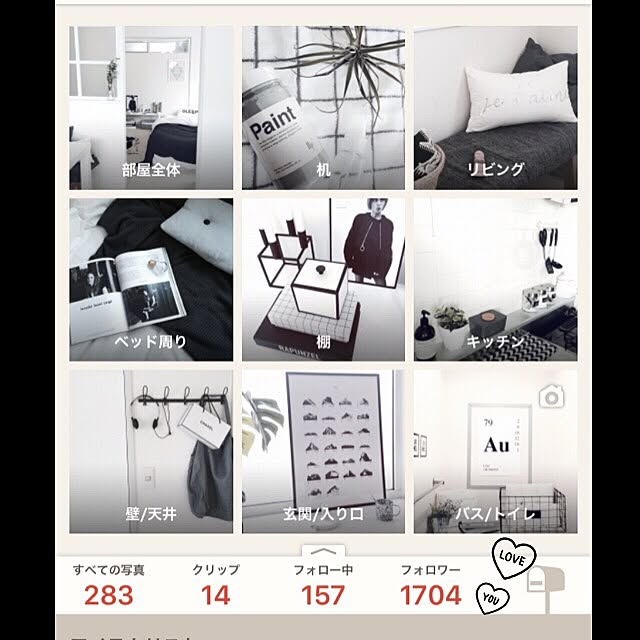
Task: Open the 棚 category tile
Action: pyautogui.click(x=323, y=280)
